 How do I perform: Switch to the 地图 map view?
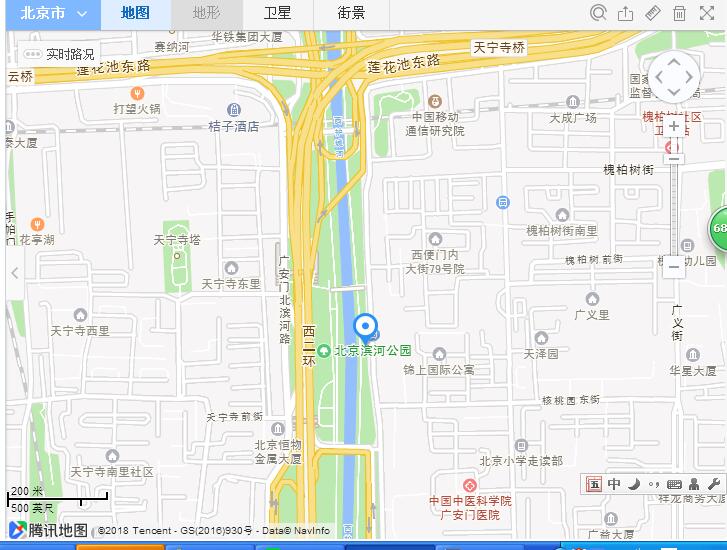click(135, 14)
